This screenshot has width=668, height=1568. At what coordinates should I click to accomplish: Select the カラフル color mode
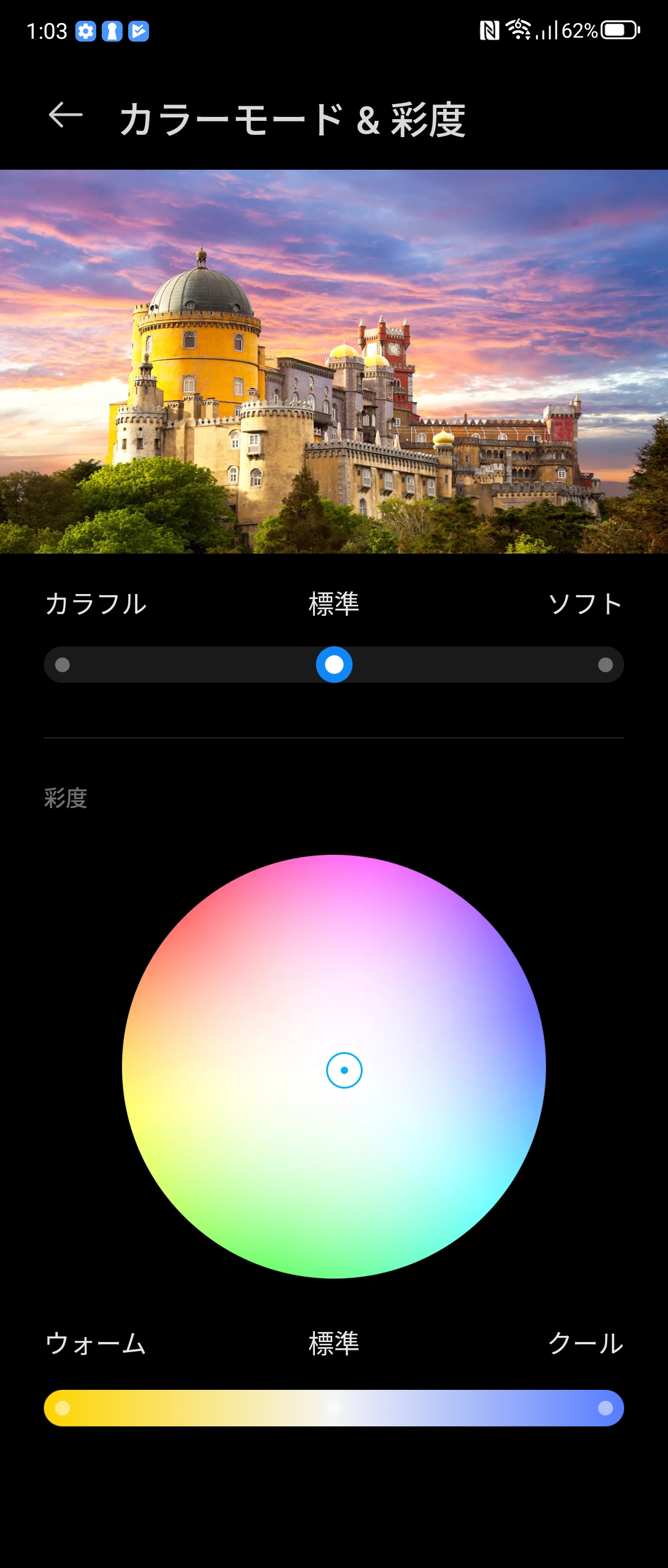63,665
